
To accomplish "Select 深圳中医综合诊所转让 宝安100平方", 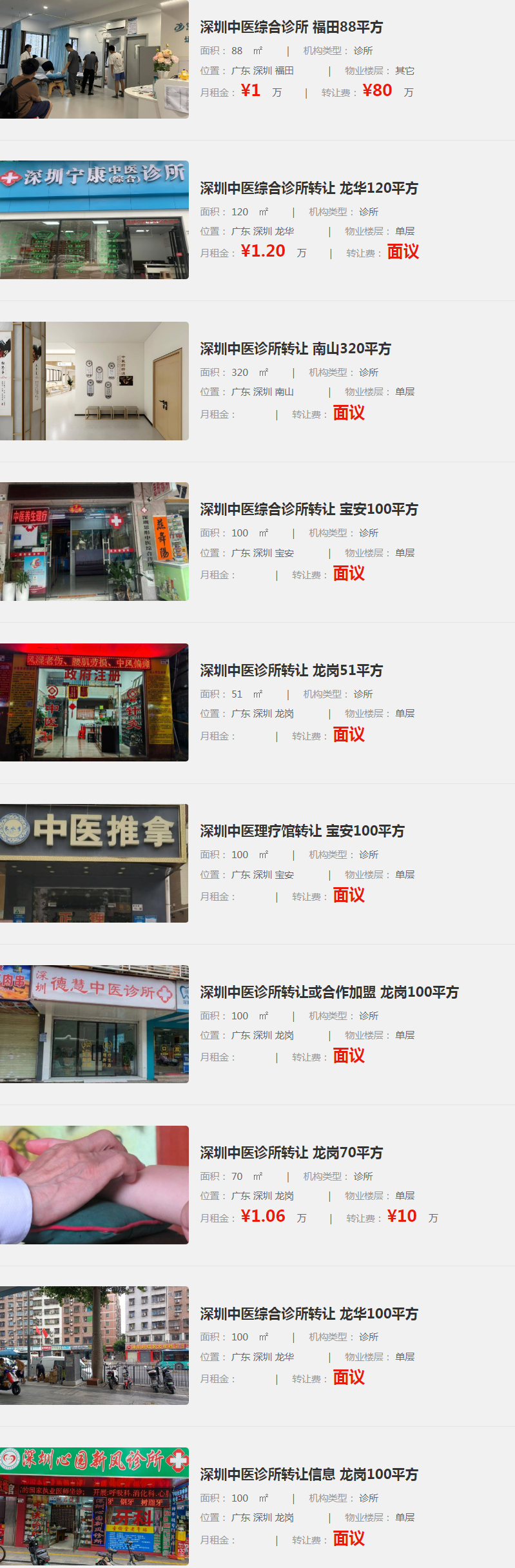I will tap(309, 509).
